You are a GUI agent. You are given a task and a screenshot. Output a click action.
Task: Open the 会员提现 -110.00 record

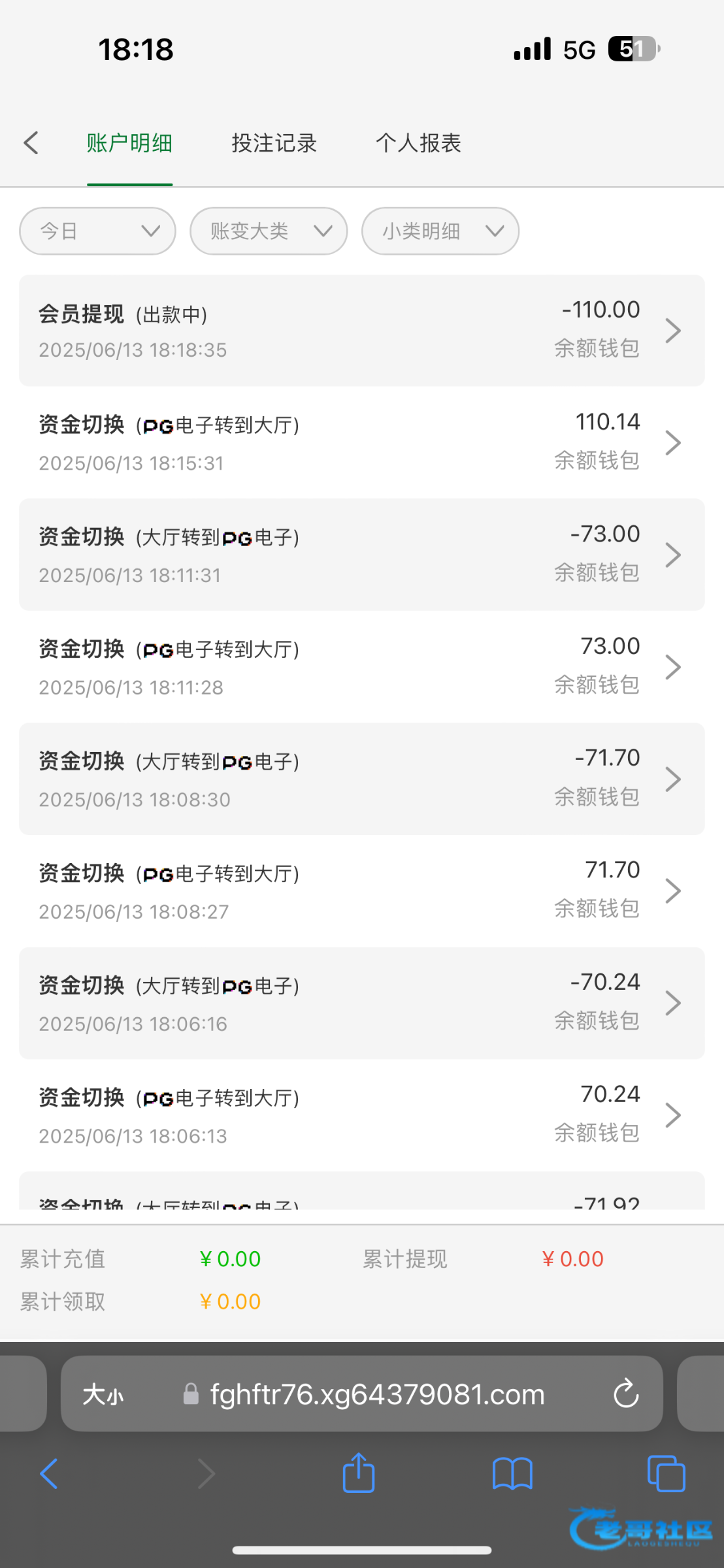coord(362,331)
